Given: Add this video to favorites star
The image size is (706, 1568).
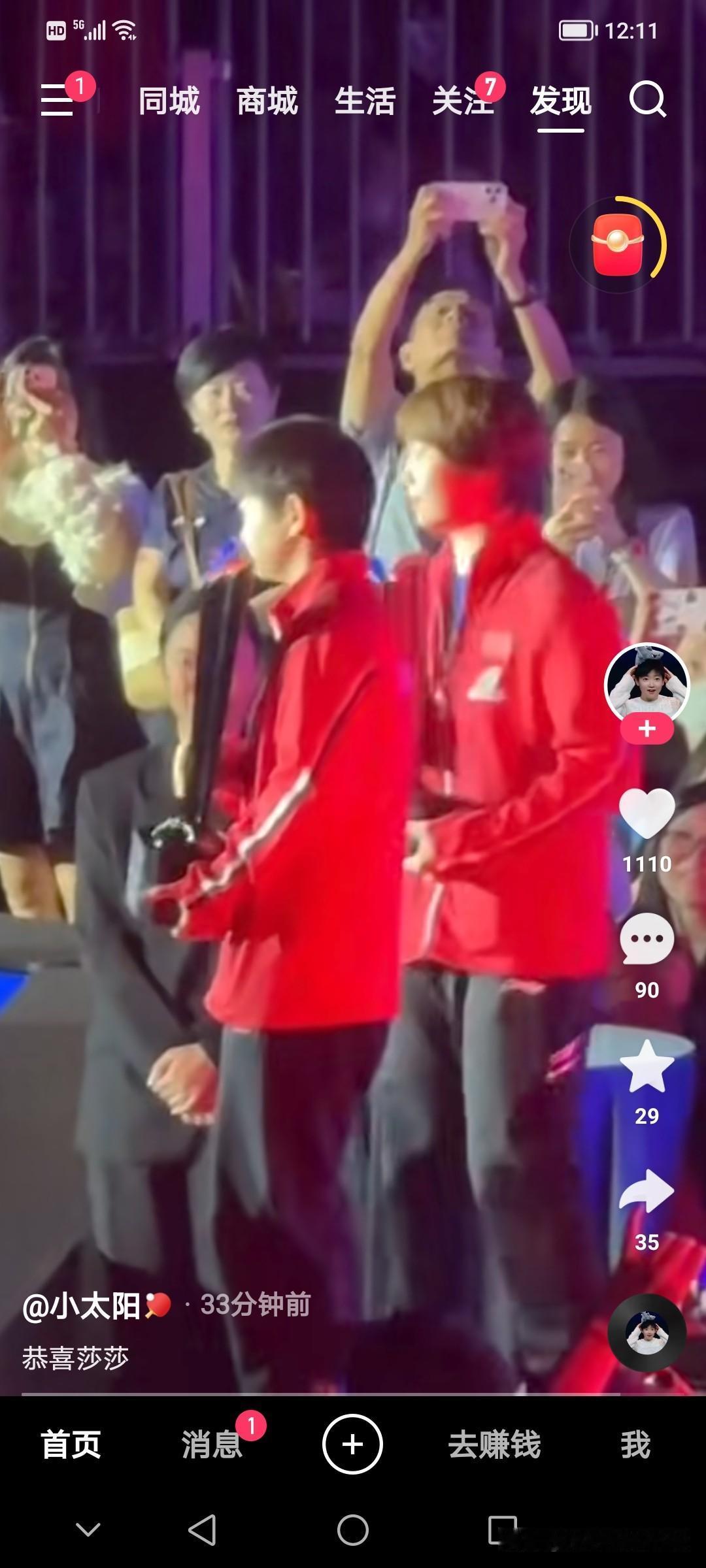Looking at the screenshot, I should 647,1066.
